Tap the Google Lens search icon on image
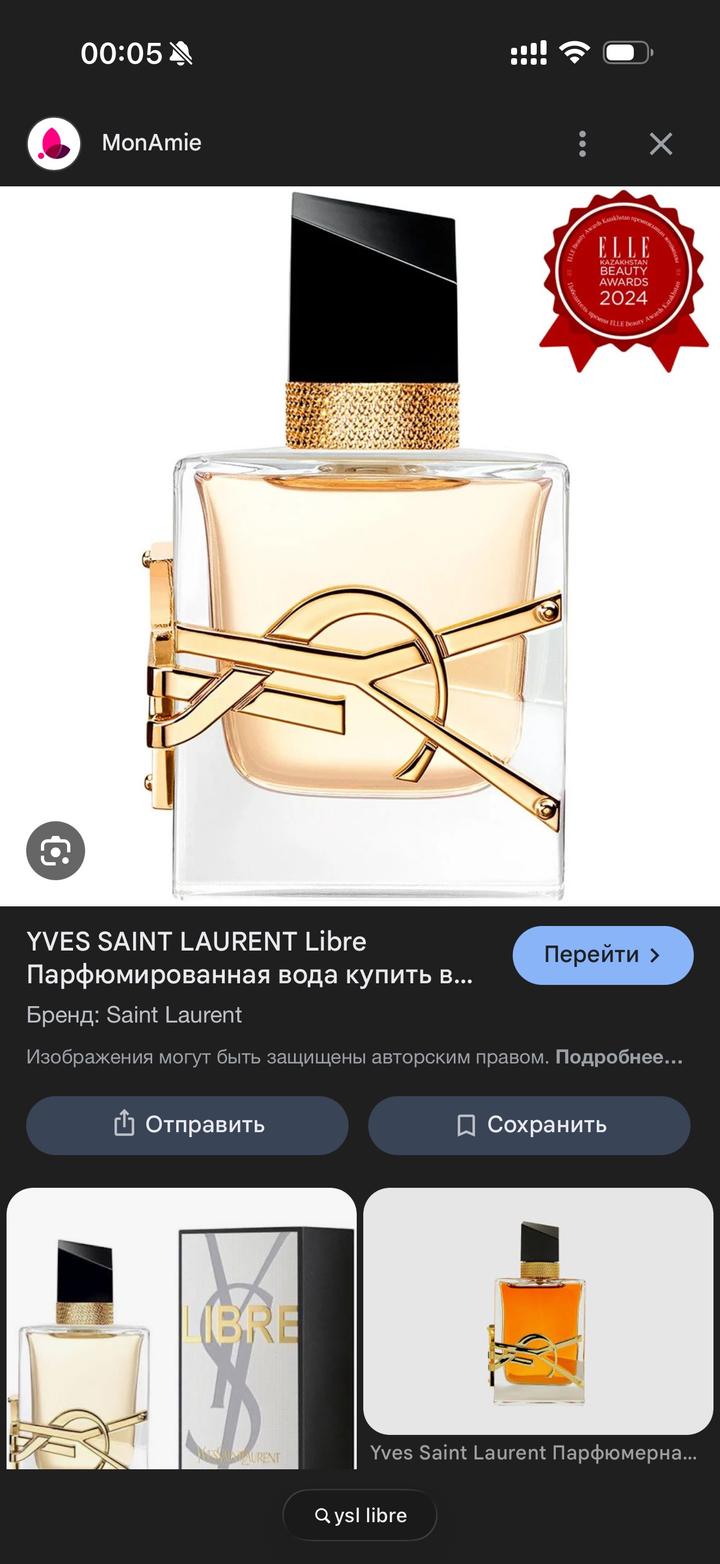The width and height of the screenshot is (720, 1564). (55, 850)
